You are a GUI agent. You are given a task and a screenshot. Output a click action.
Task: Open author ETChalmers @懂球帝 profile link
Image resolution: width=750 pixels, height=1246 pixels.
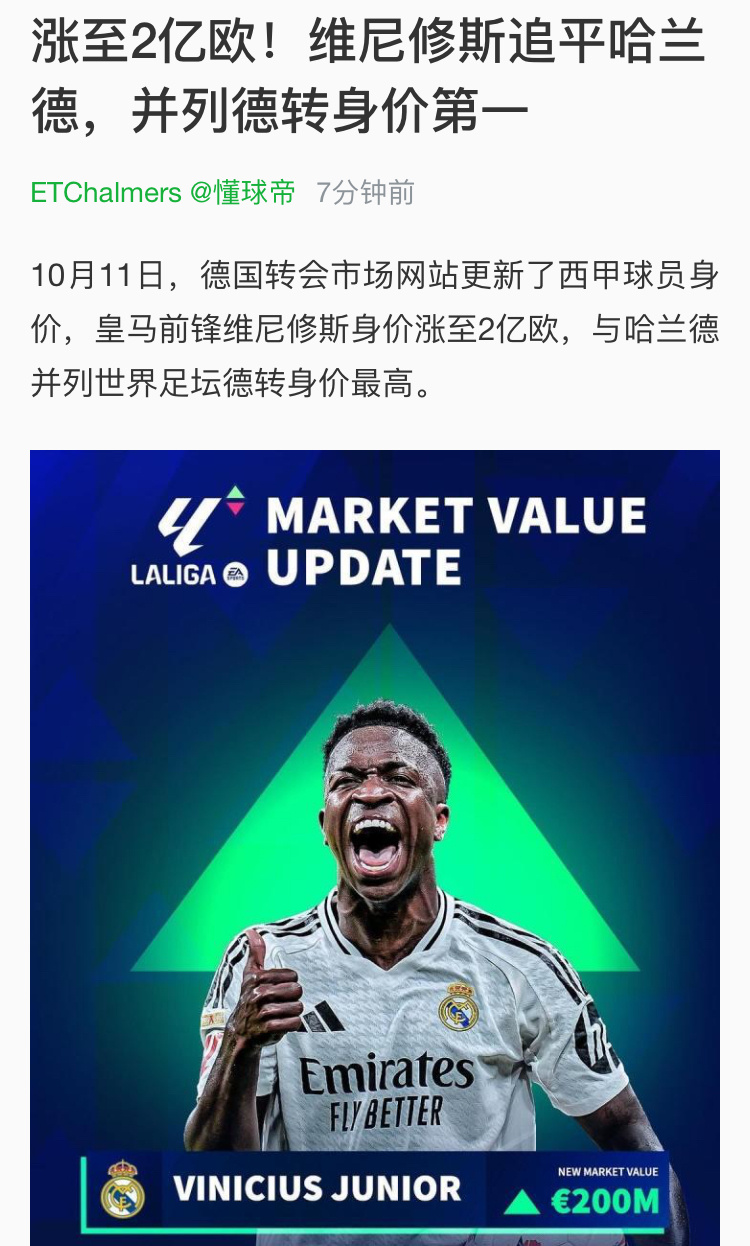pyautogui.click(x=163, y=192)
